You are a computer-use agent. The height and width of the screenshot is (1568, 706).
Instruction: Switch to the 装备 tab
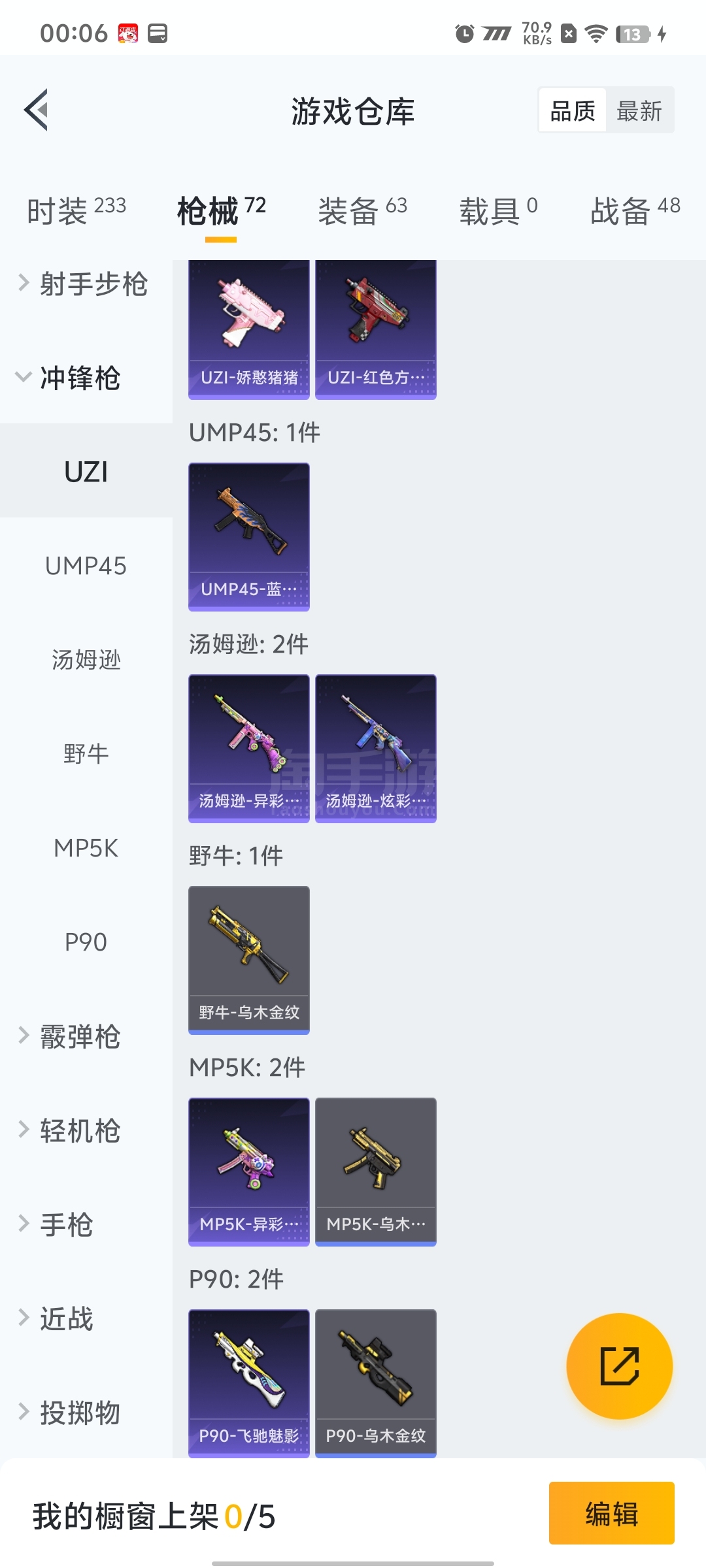362,210
